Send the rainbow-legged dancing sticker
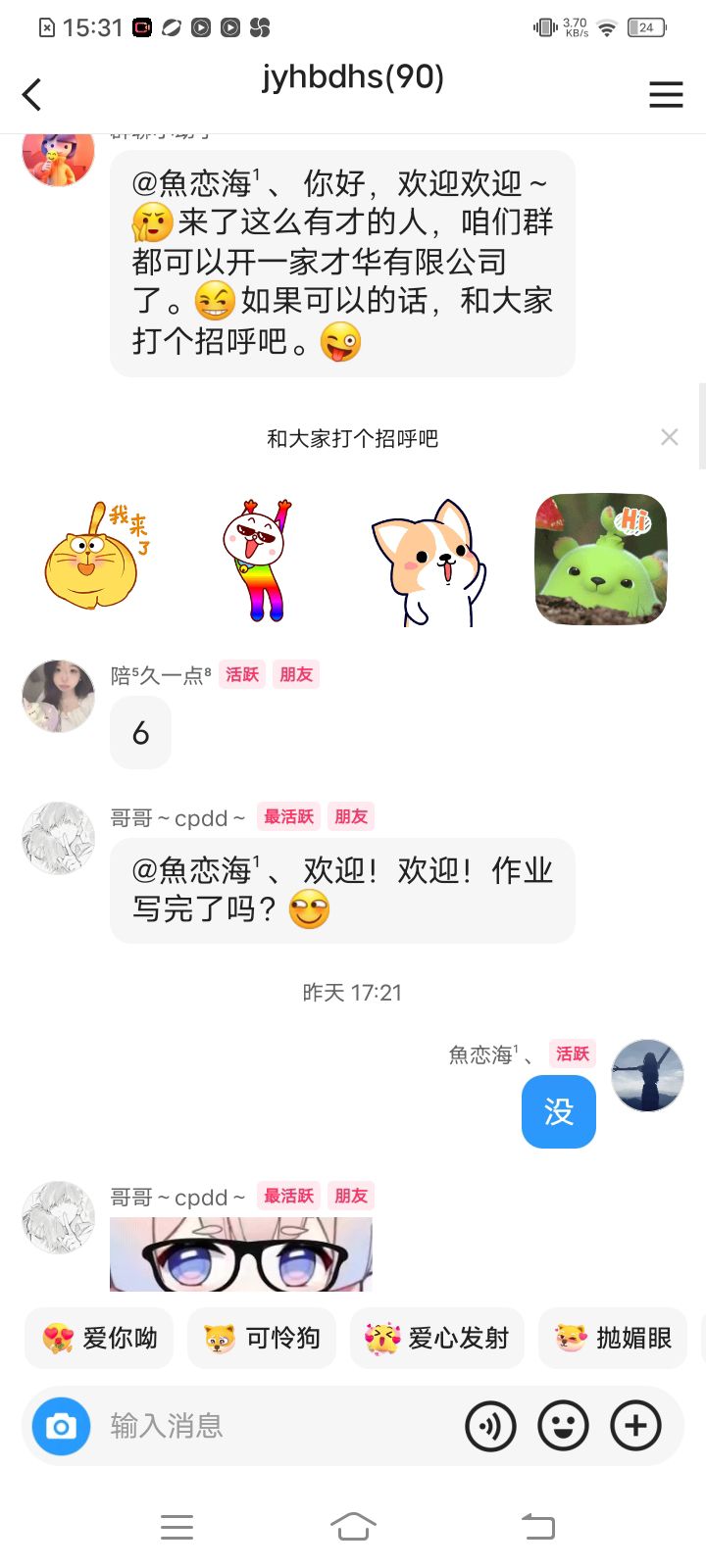This screenshot has height=1568, width=706. point(258,560)
